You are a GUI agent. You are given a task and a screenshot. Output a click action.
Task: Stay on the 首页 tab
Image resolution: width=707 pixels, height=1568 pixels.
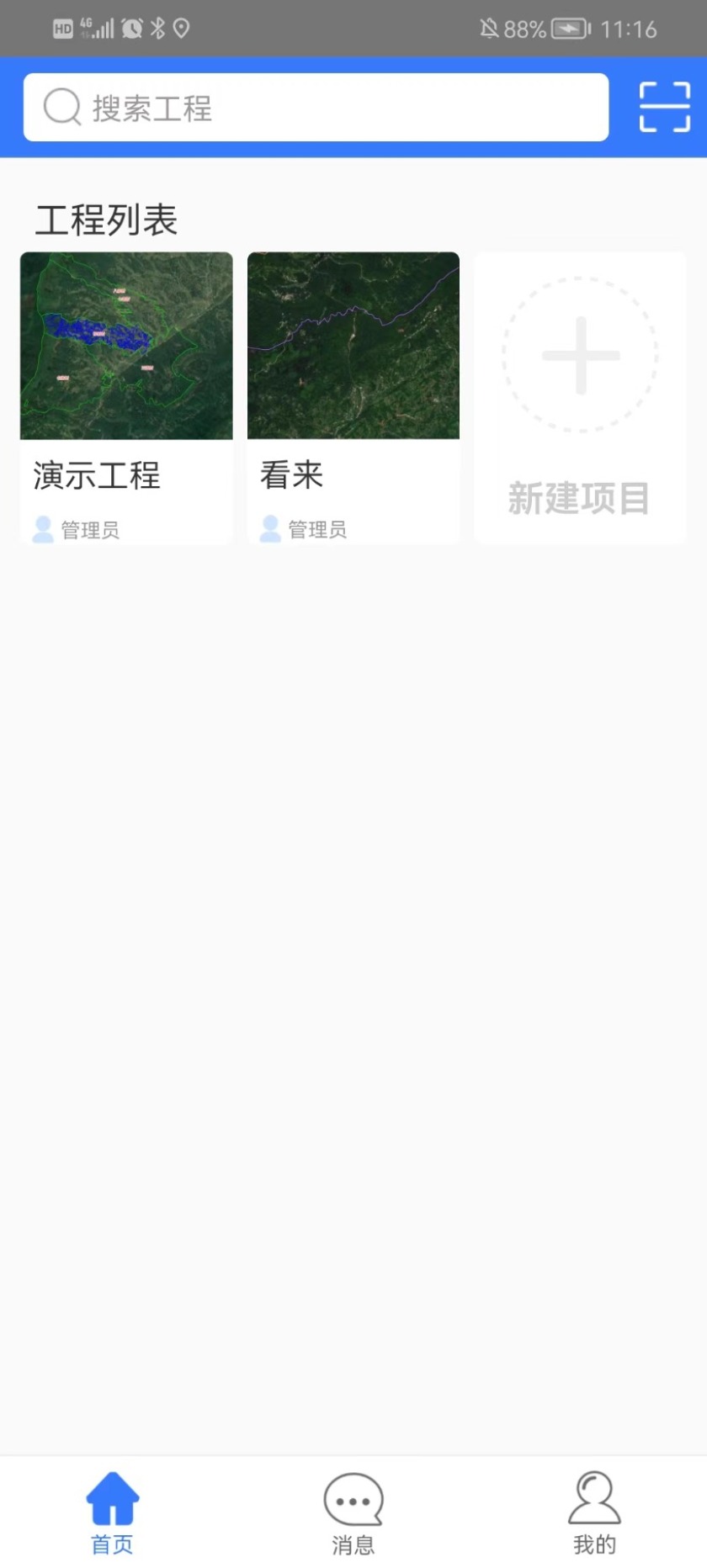click(112, 1514)
